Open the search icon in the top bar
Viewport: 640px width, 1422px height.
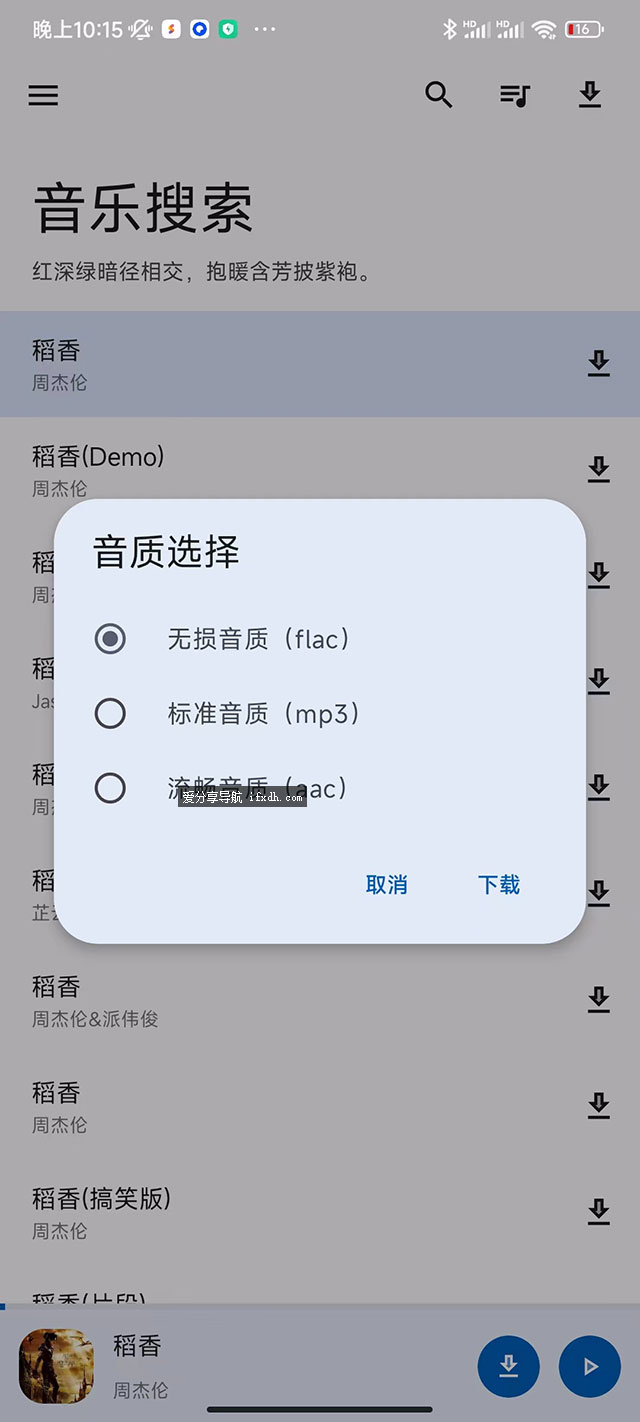tap(438, 95)
